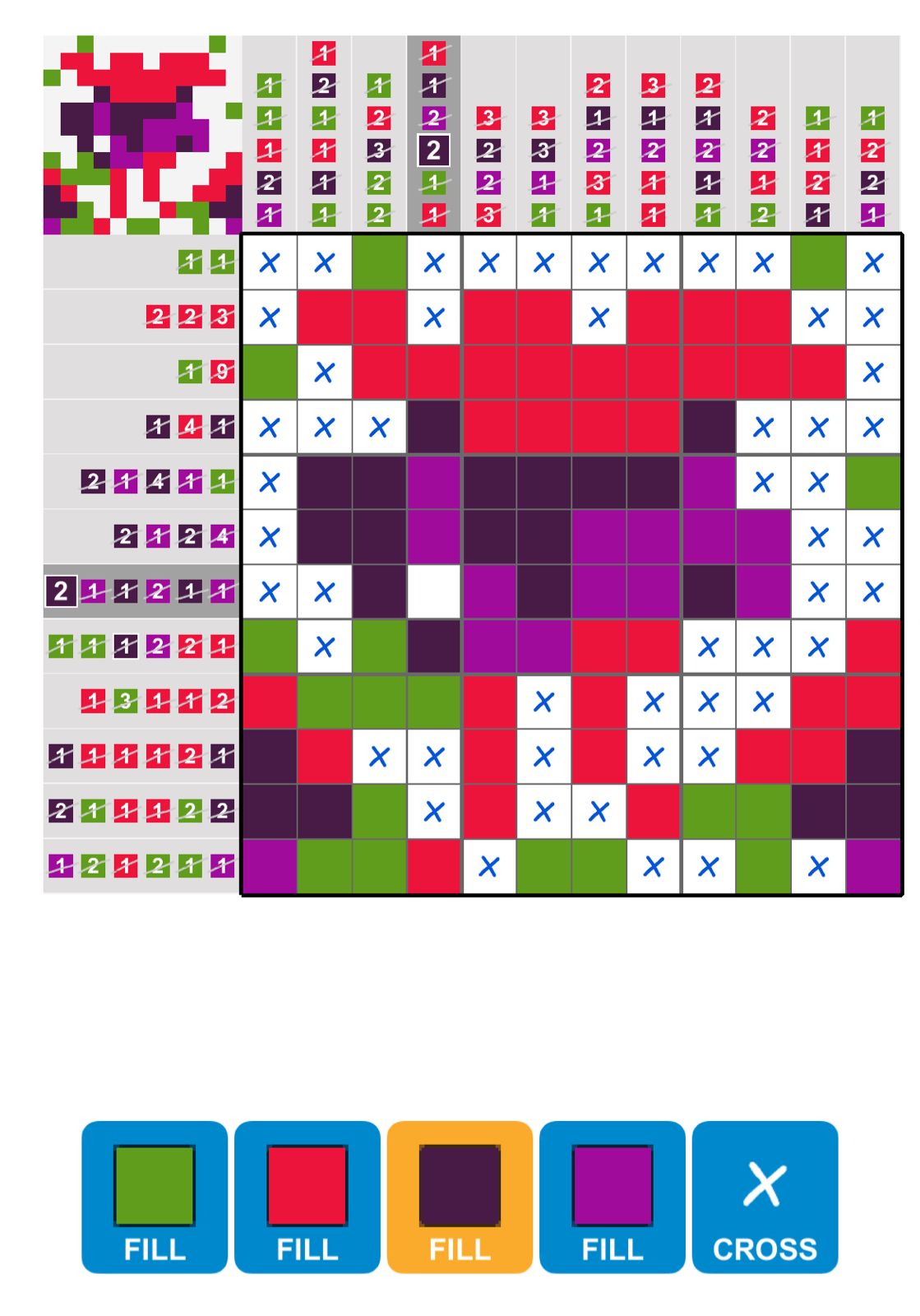This screenshot has height=1316, width=920.
Task: Select the red fill color
Action: point(307,1196)
